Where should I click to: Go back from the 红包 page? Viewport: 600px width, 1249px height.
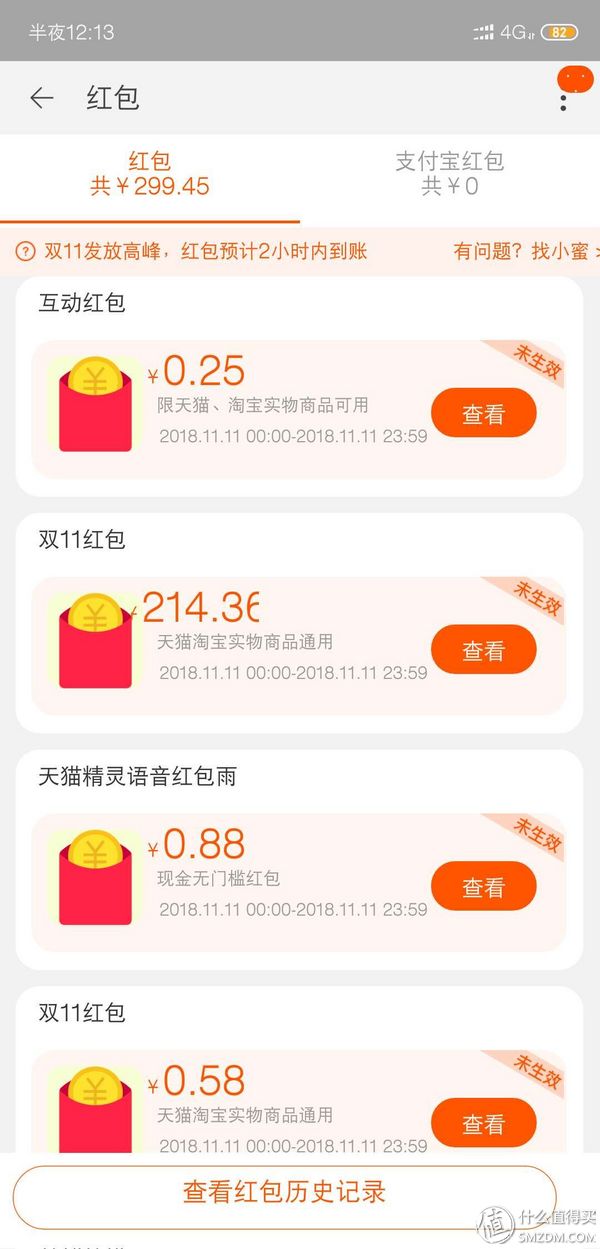(41, 97)
